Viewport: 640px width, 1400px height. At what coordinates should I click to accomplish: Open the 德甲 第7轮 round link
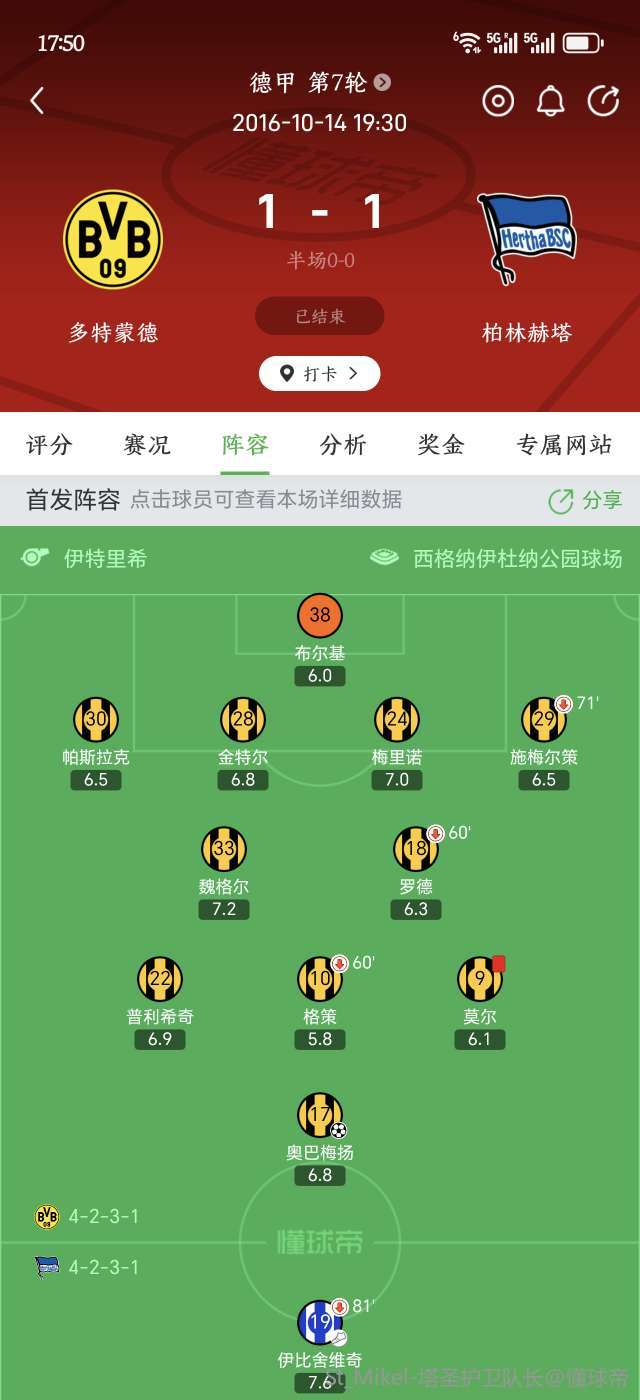(x=320, y=82)
